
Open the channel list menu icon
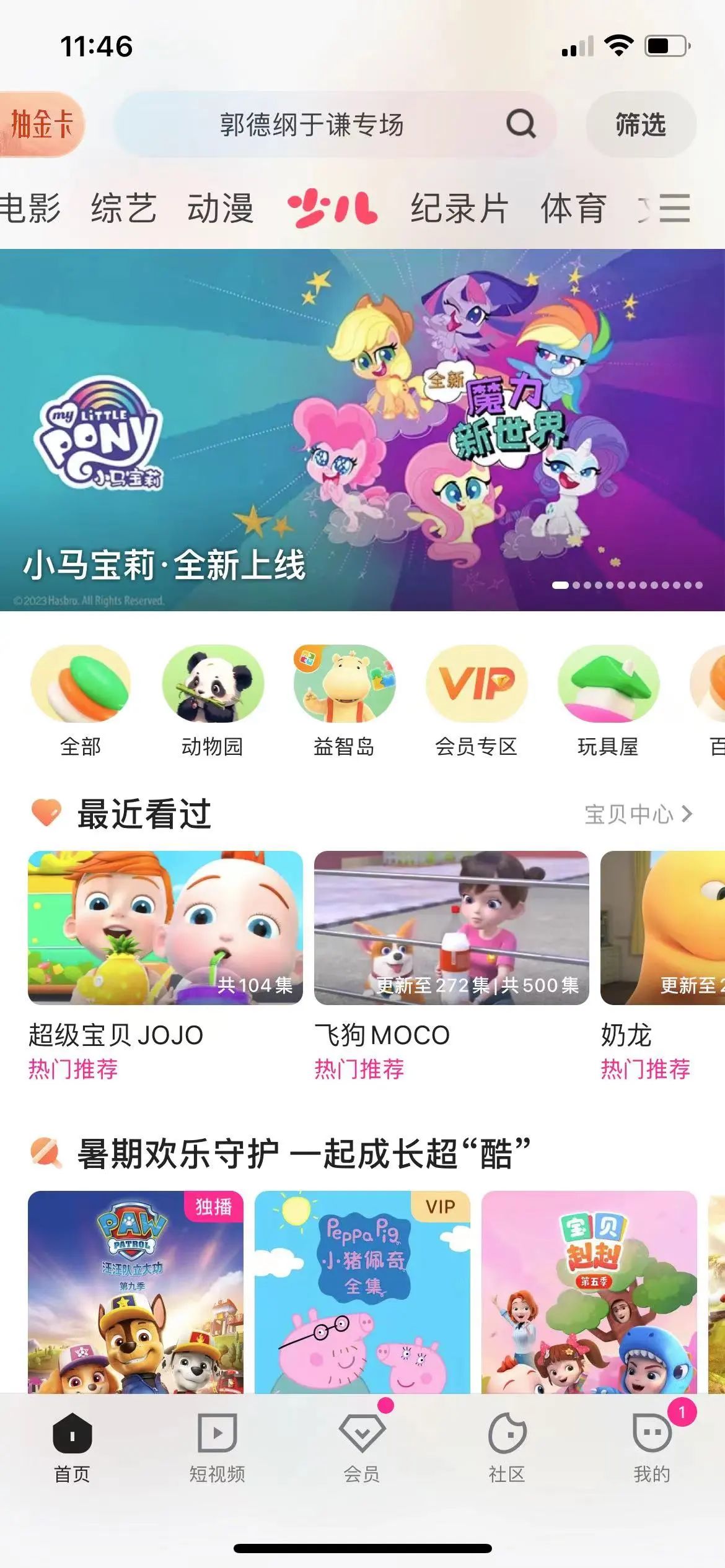click(674, 208)
